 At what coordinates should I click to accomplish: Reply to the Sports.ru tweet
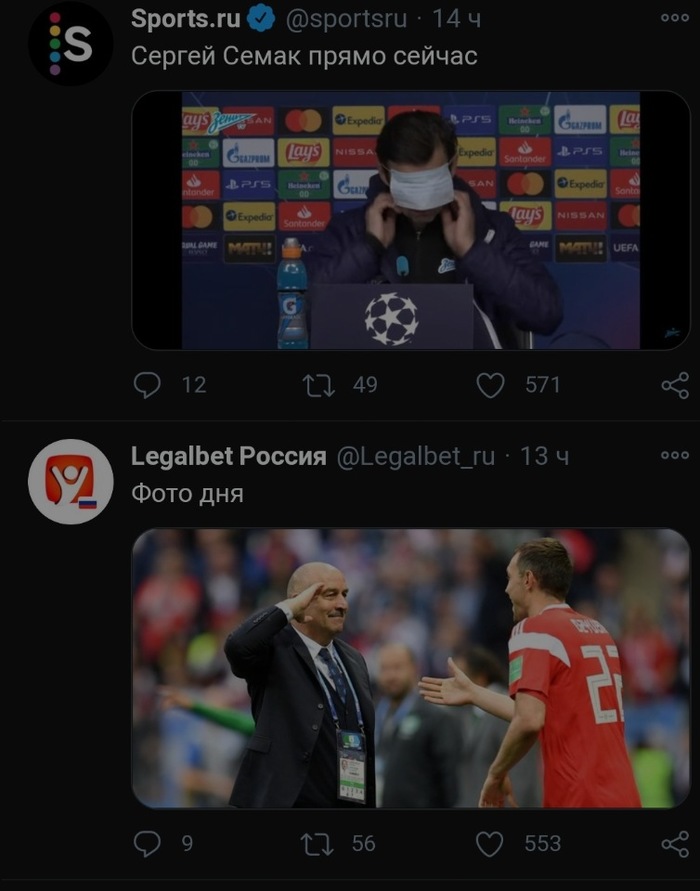148,385
